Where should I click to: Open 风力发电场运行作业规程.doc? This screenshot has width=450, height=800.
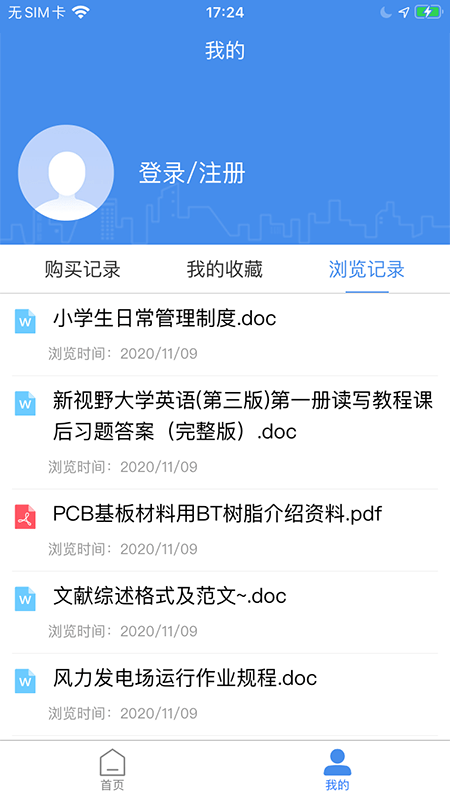(x=225, y=695)
